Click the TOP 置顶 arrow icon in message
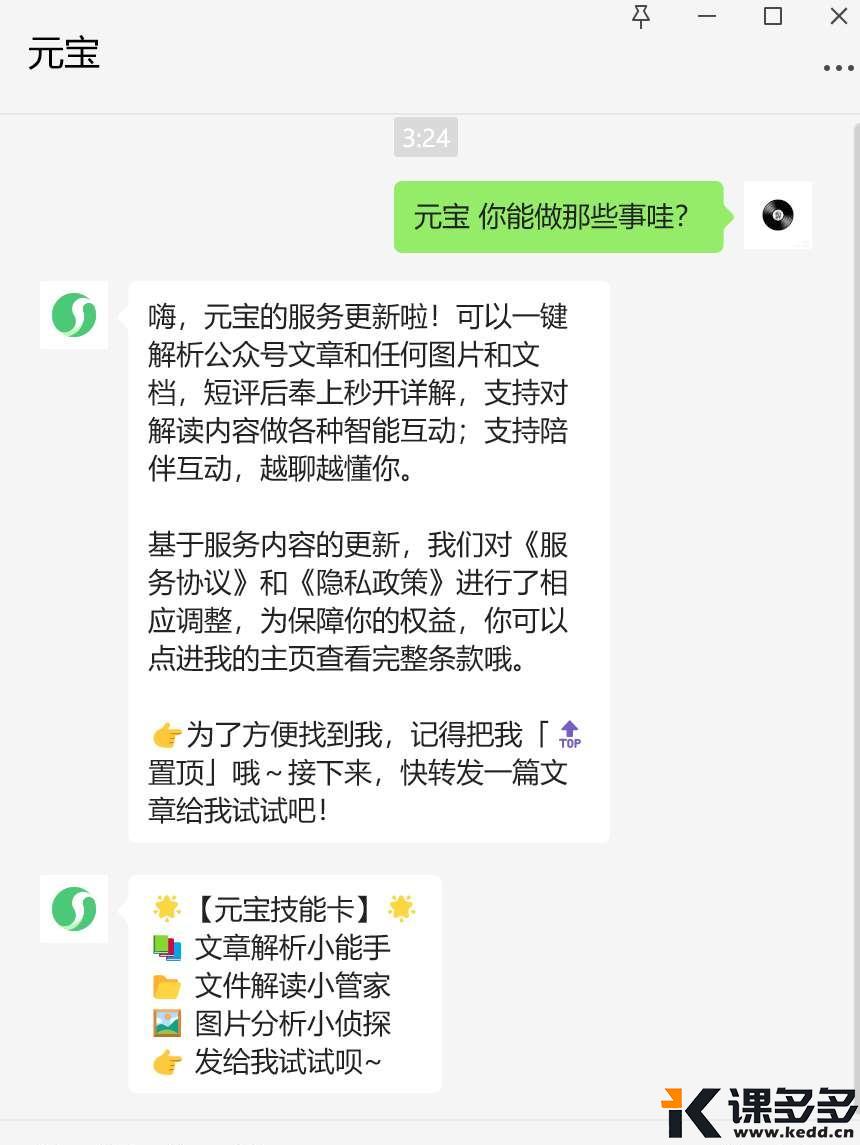This screenshot has width=860, height=1145. tap(569, 734)
